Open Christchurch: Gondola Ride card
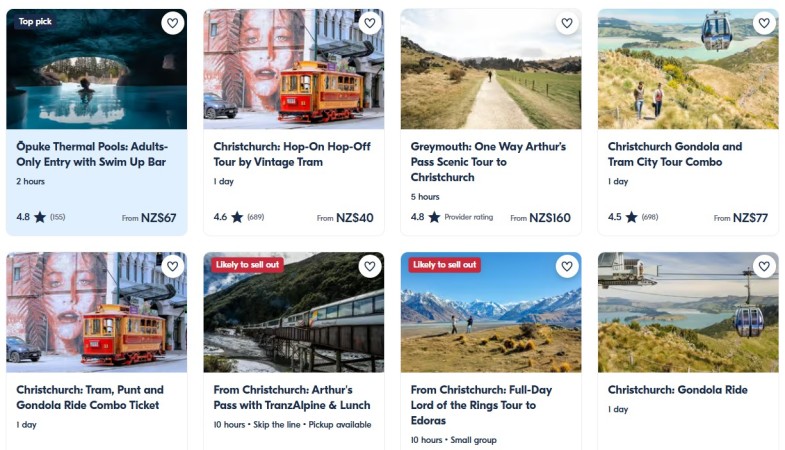Viewport: 785px width, 450px height. click(677, 390)
